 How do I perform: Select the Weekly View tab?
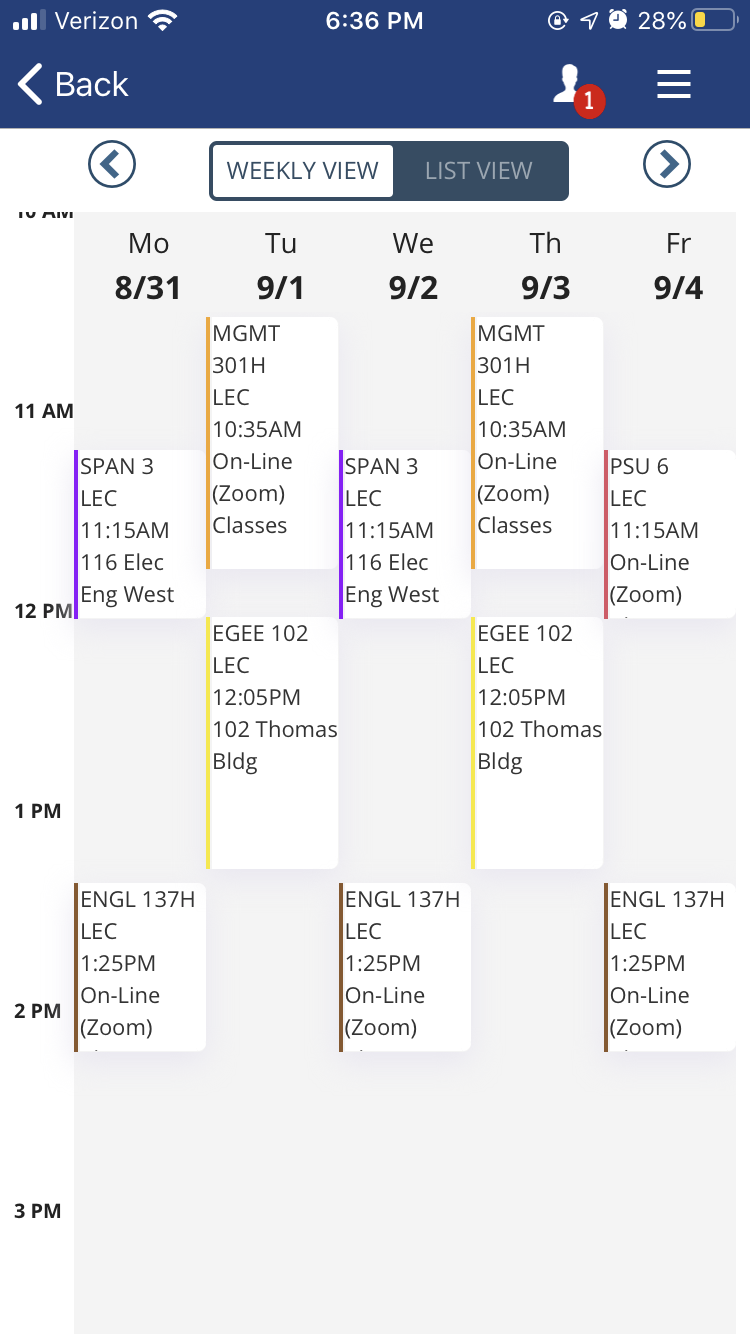[303, 171]
